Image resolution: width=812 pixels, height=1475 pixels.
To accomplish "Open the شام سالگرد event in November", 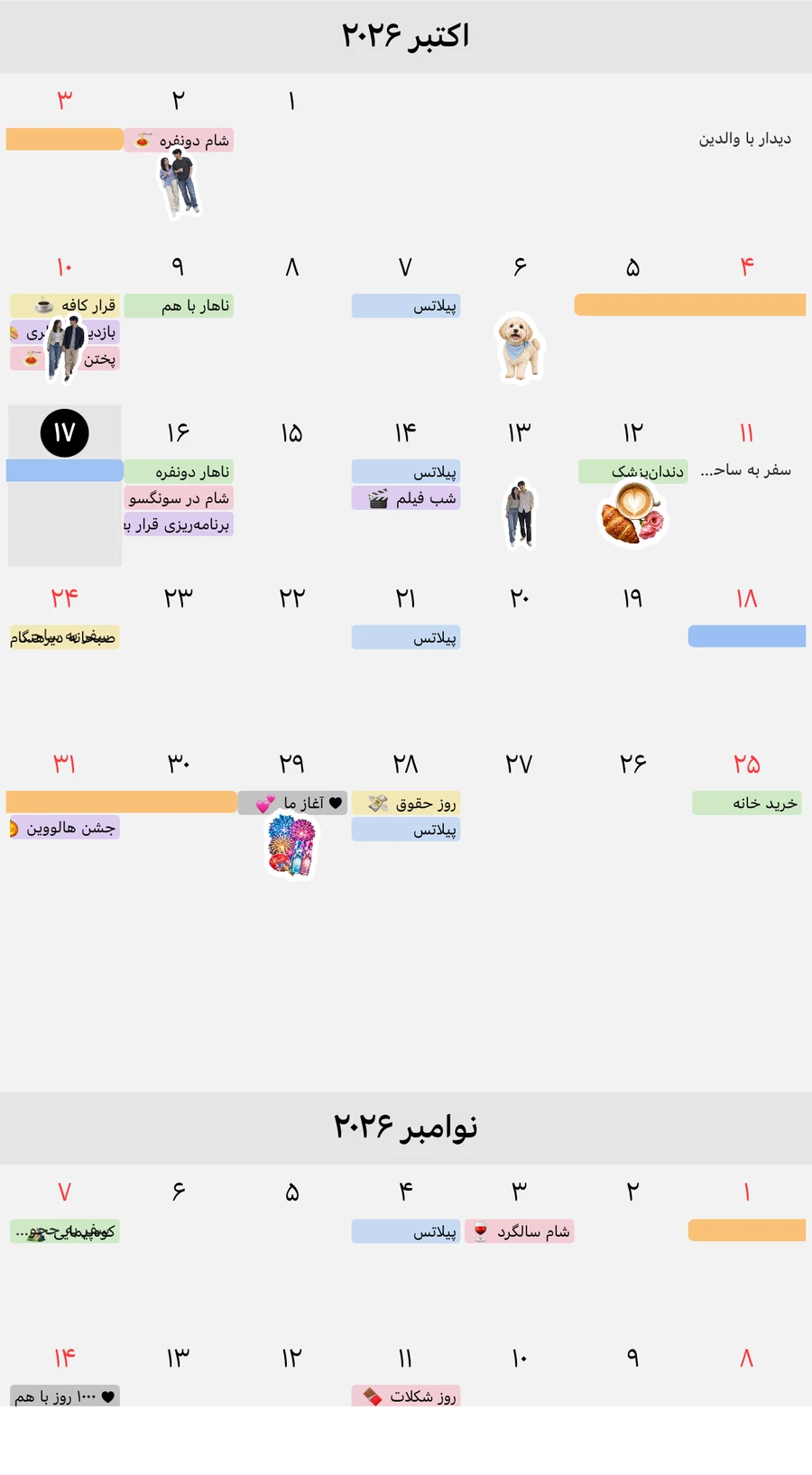I will (520, 1231).
